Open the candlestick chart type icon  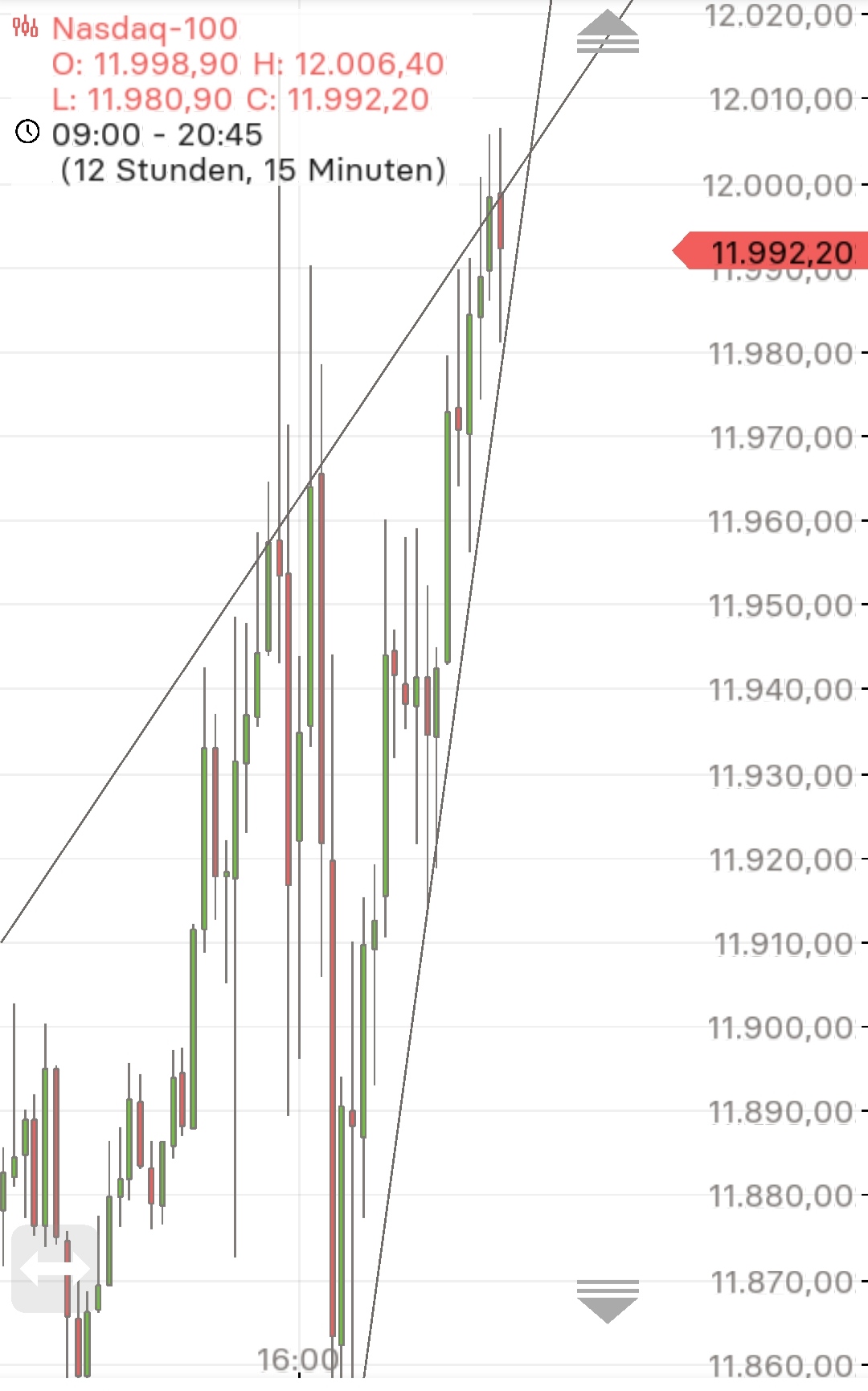(26, 27)
